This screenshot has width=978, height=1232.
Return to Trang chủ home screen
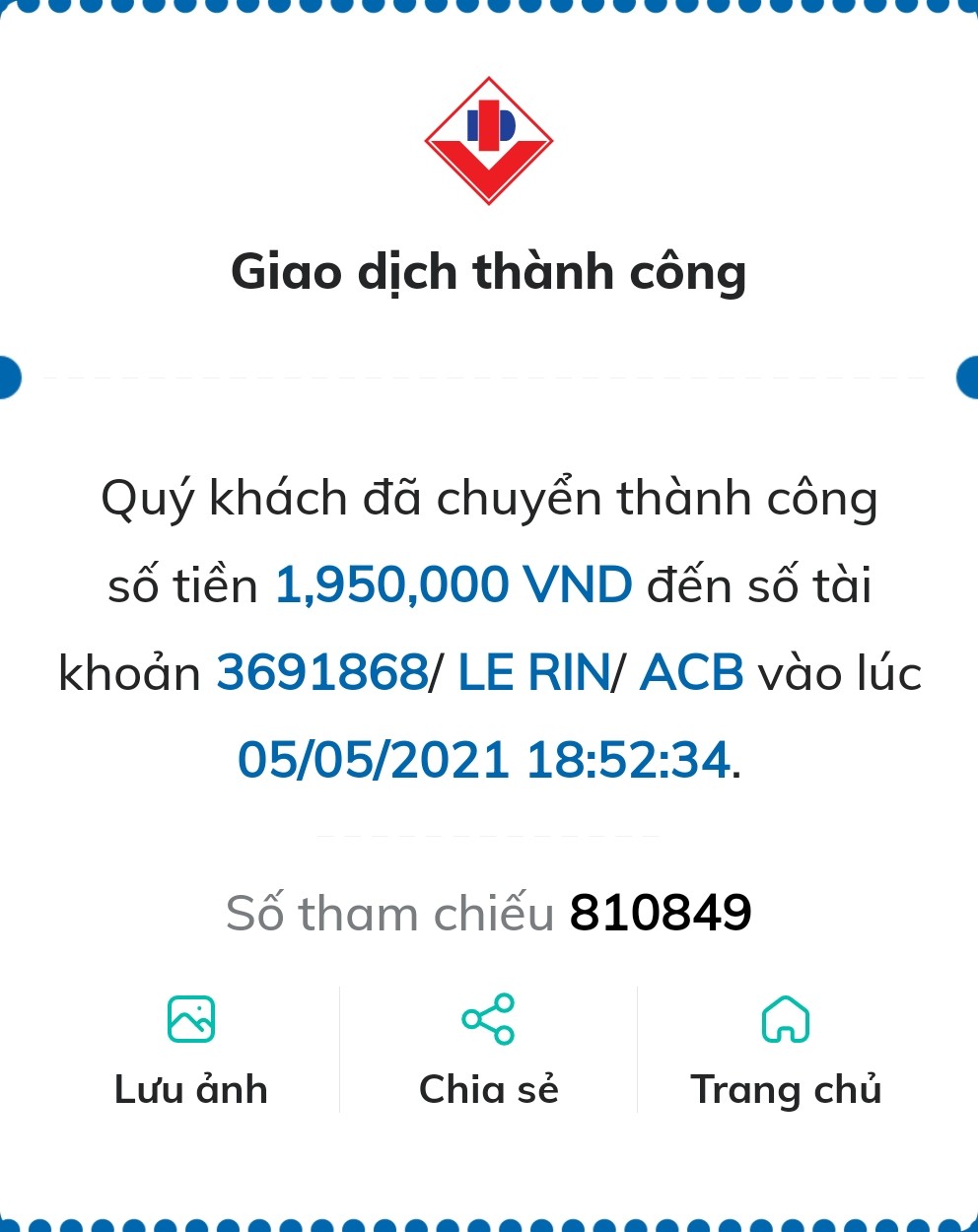(786, 1050)
